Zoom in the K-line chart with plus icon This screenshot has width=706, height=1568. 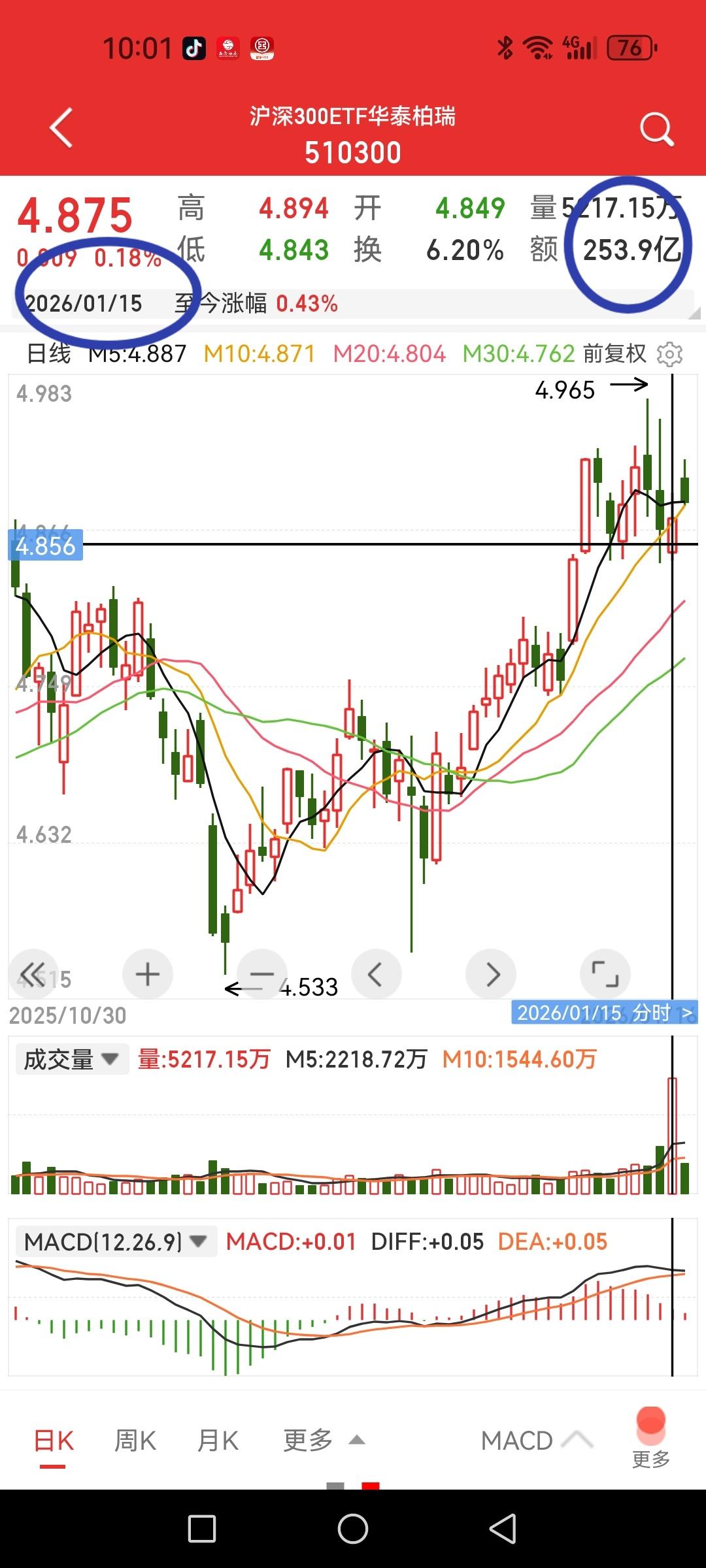click(x=147, y=973)
